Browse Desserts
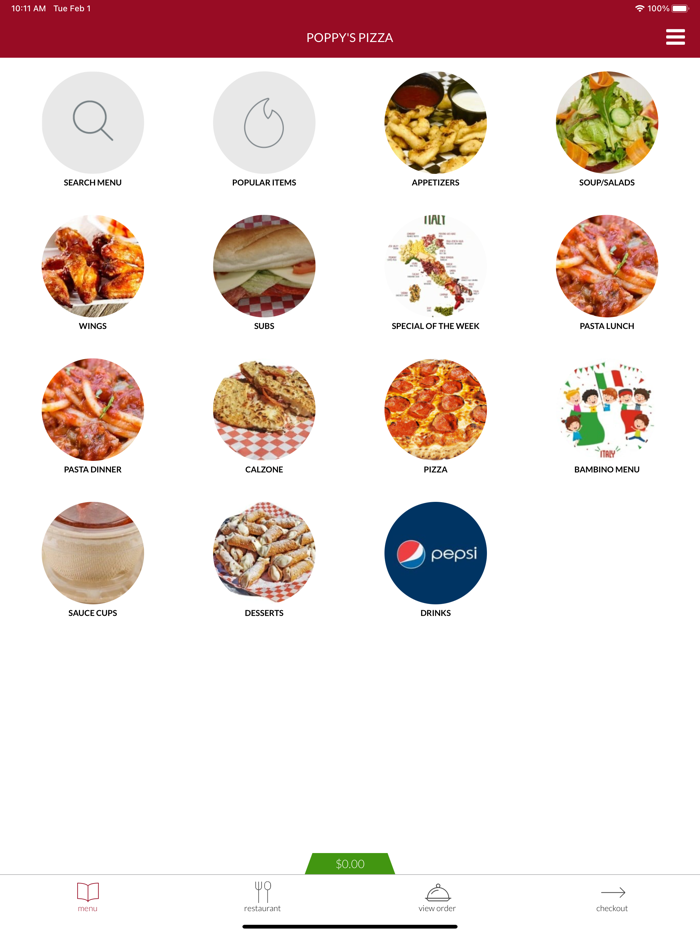The height and width of the screenshot is (934, 700). coord(264,553)
